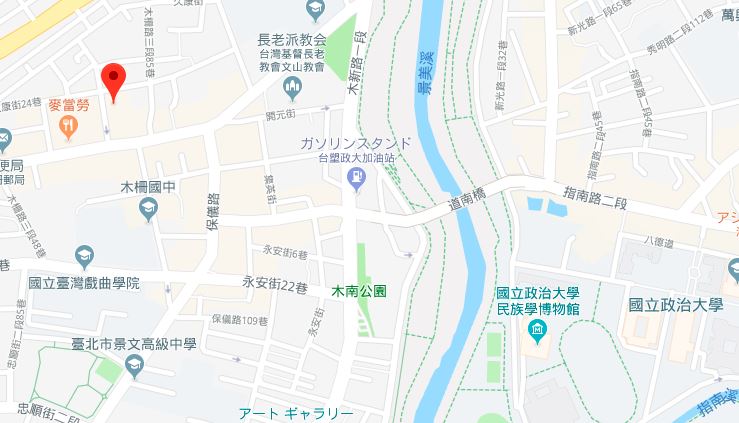Screen dimensions: 739x423
Task: Open the 木柵國中 school marker
Action: (148, 208)
